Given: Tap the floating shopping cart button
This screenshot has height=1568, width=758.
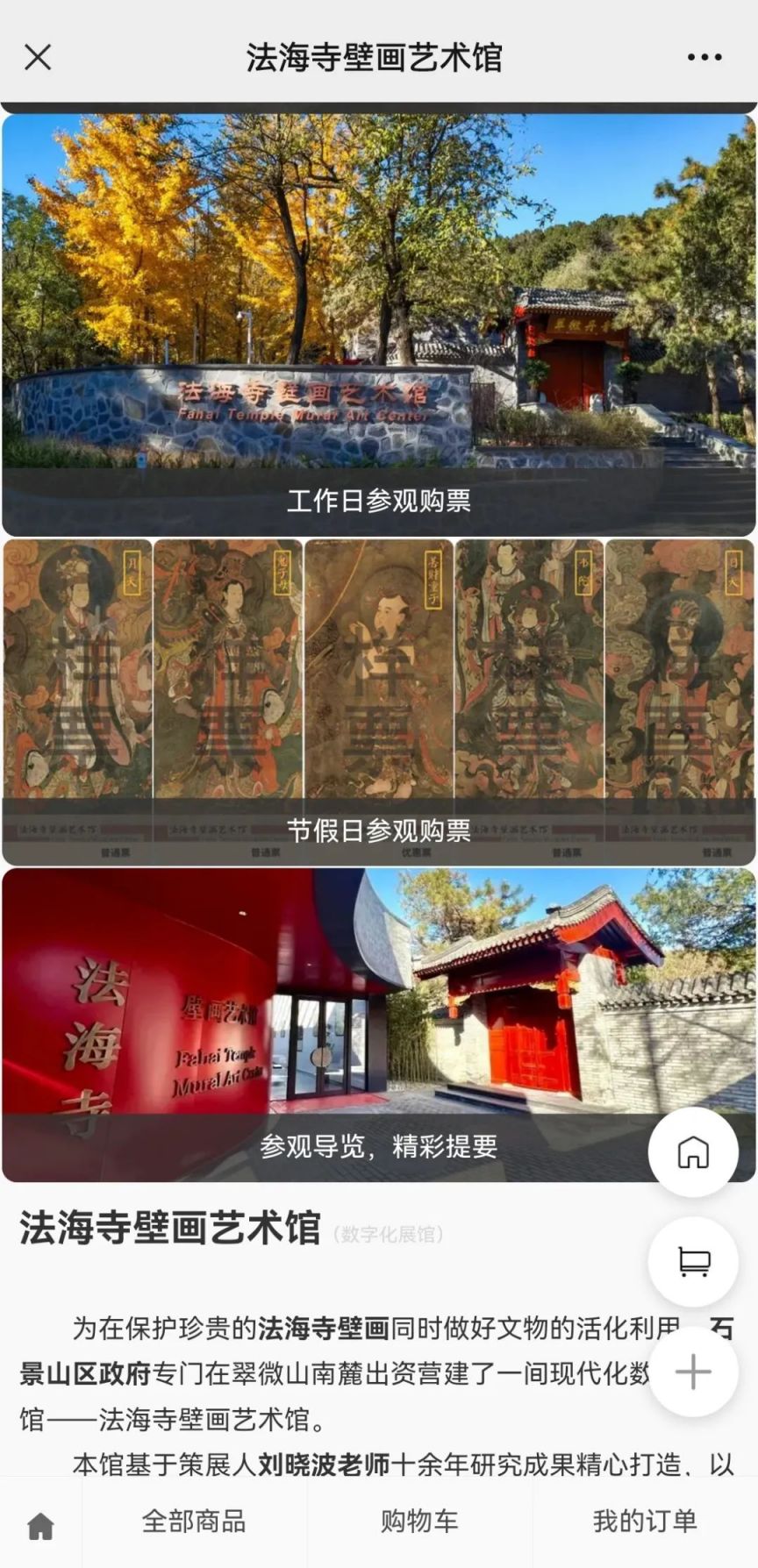Looking at the screenshot, I should point(693,1262).
